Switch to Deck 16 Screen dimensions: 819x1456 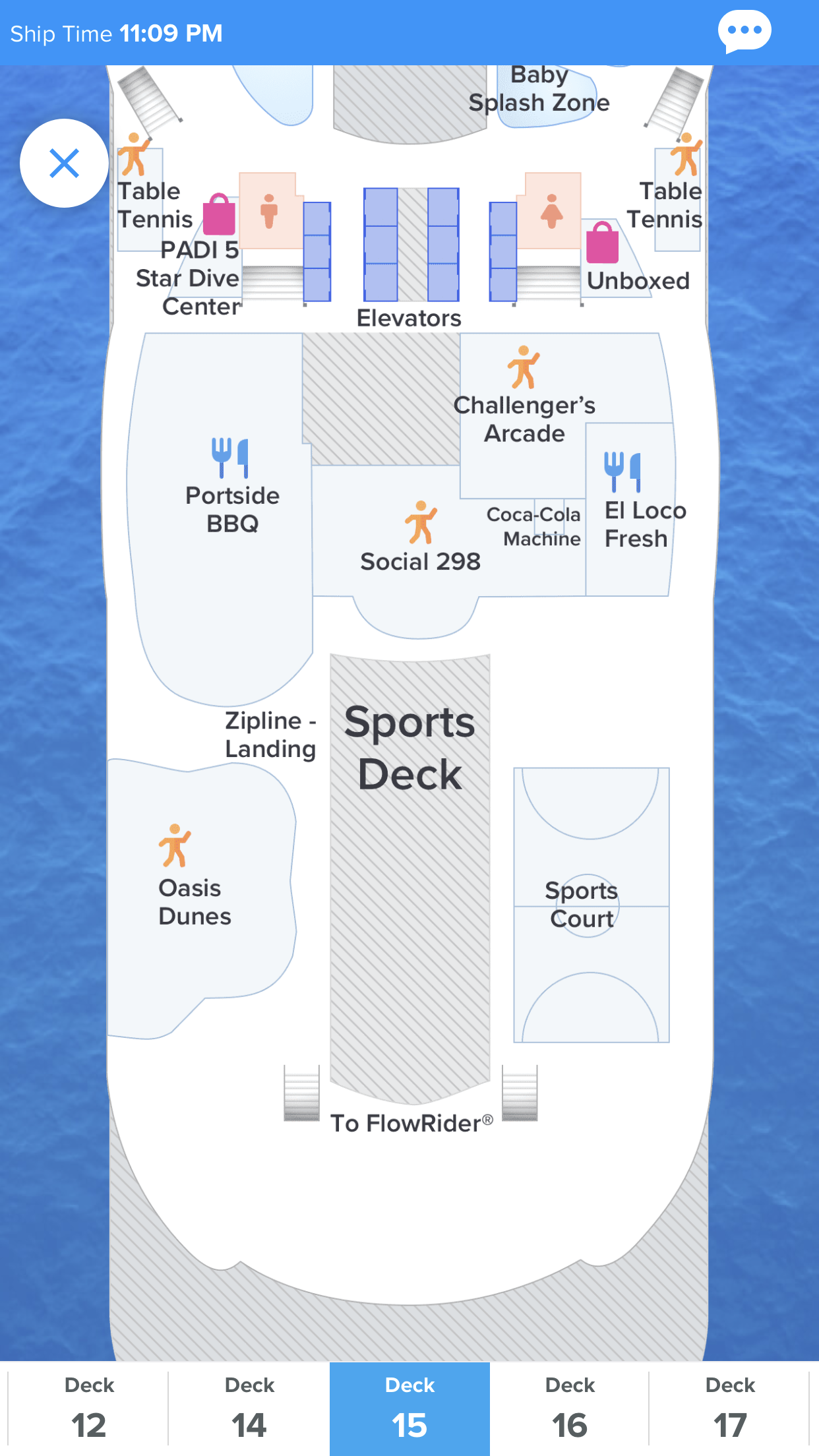570,1409
